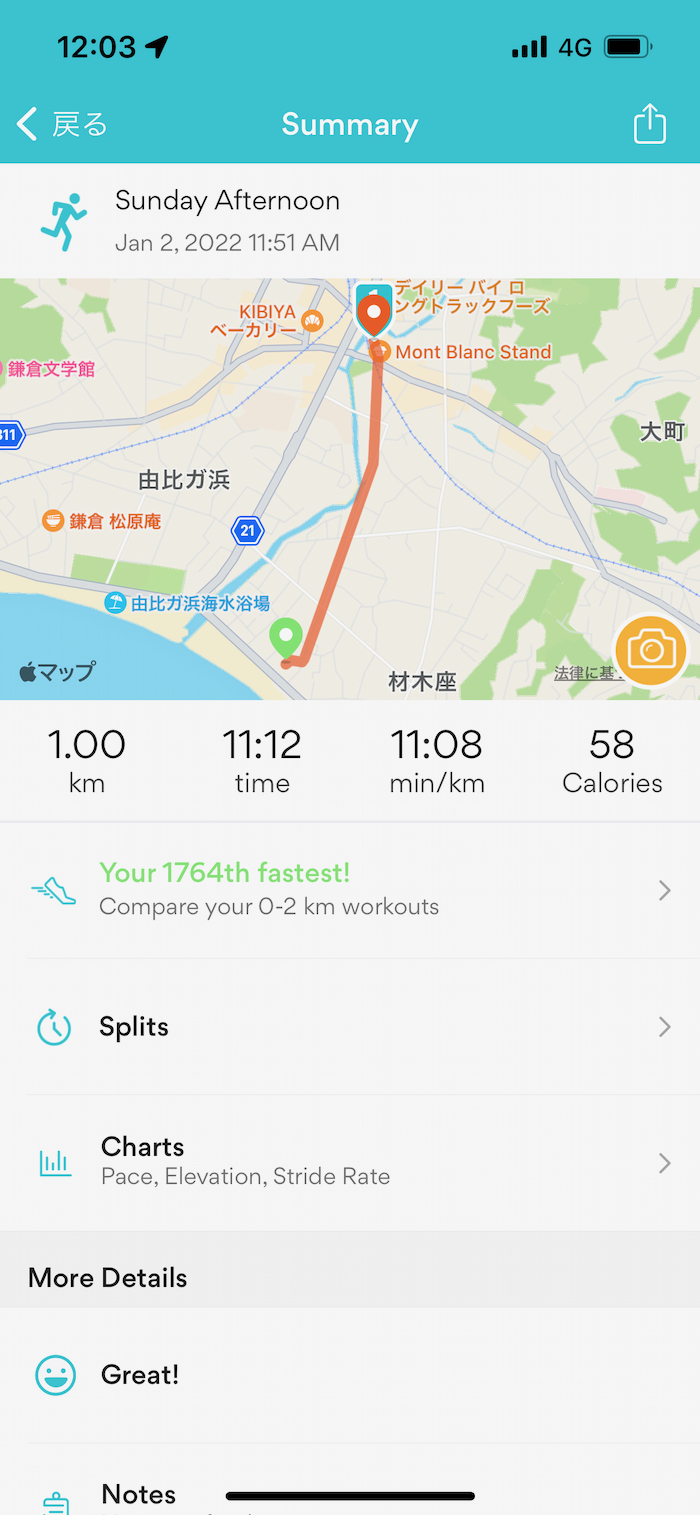
Task: Compare your 0-2 km workouts
Action: 350,890
